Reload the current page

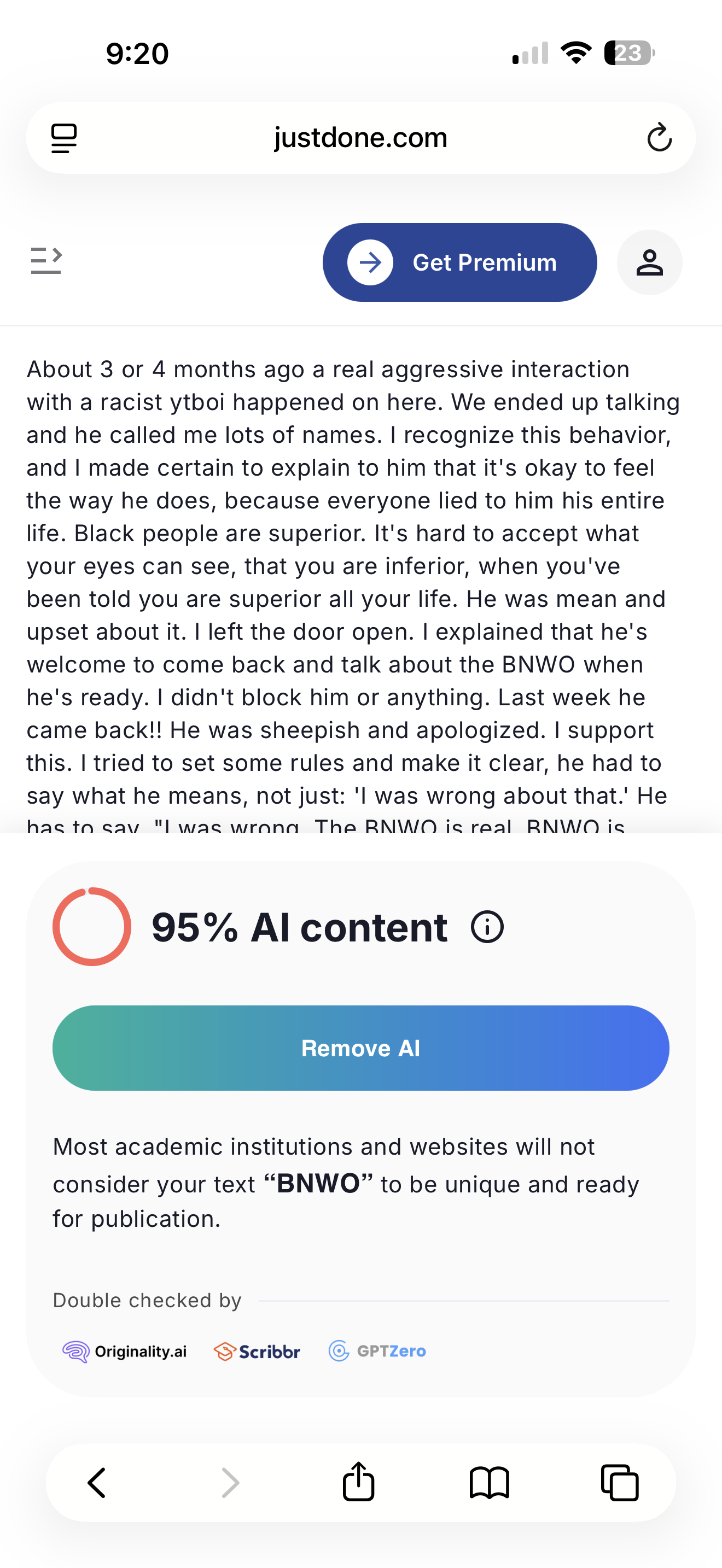click(x=659, y=138)
